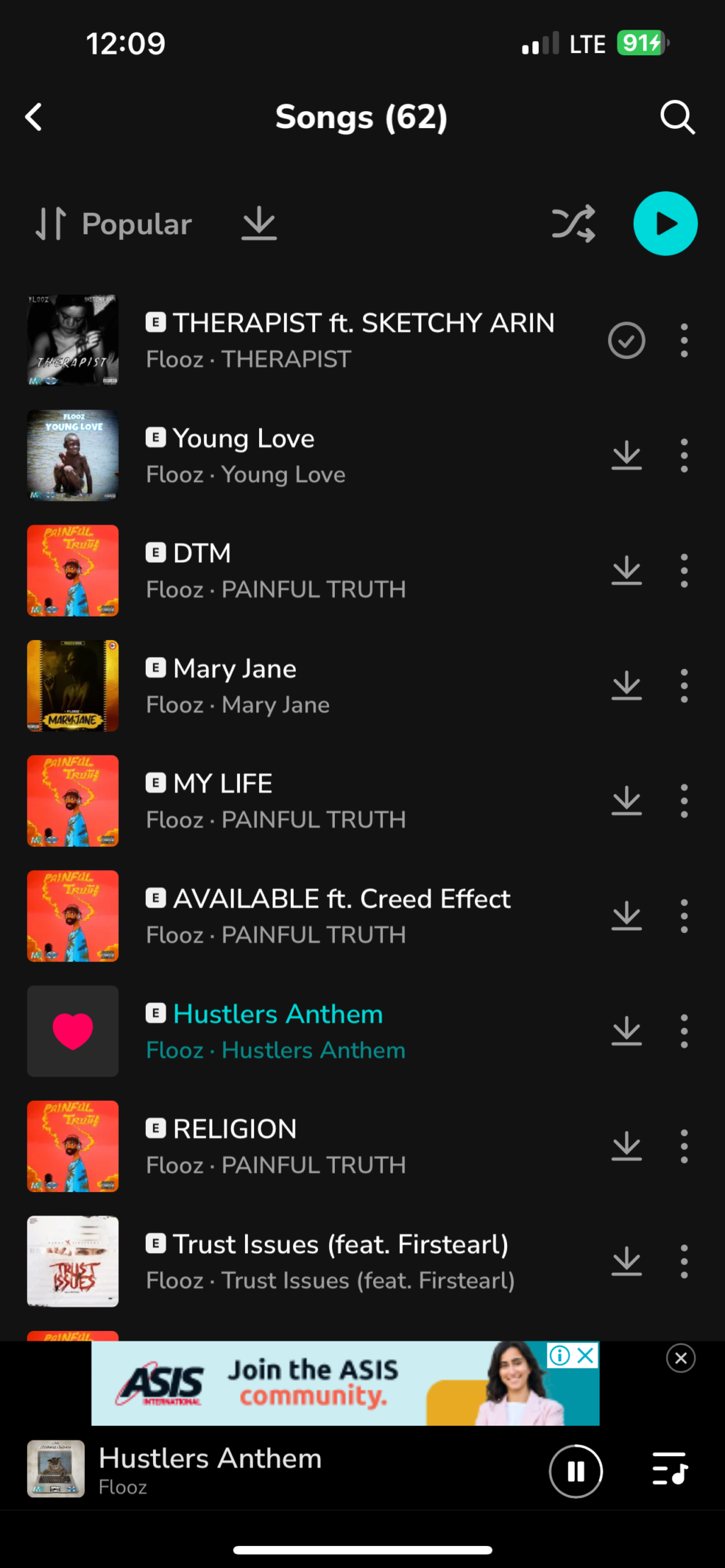Open the search icon

677,117
